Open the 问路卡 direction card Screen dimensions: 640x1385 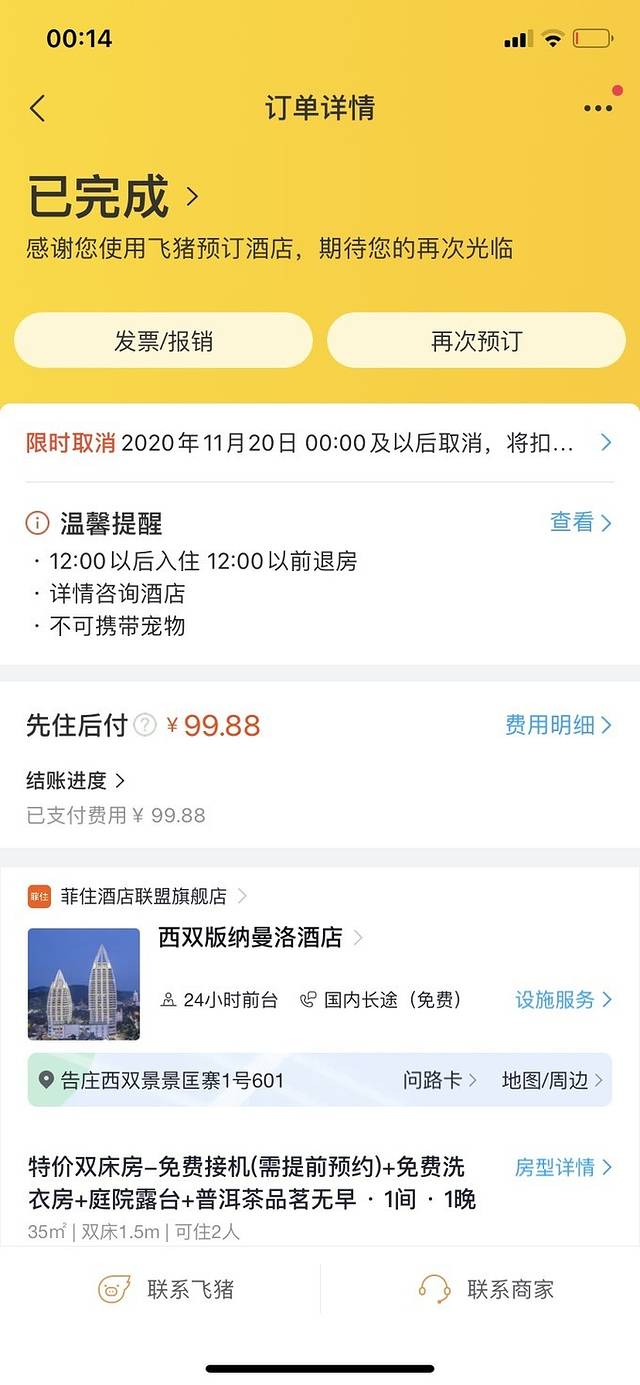[440, 1080]
